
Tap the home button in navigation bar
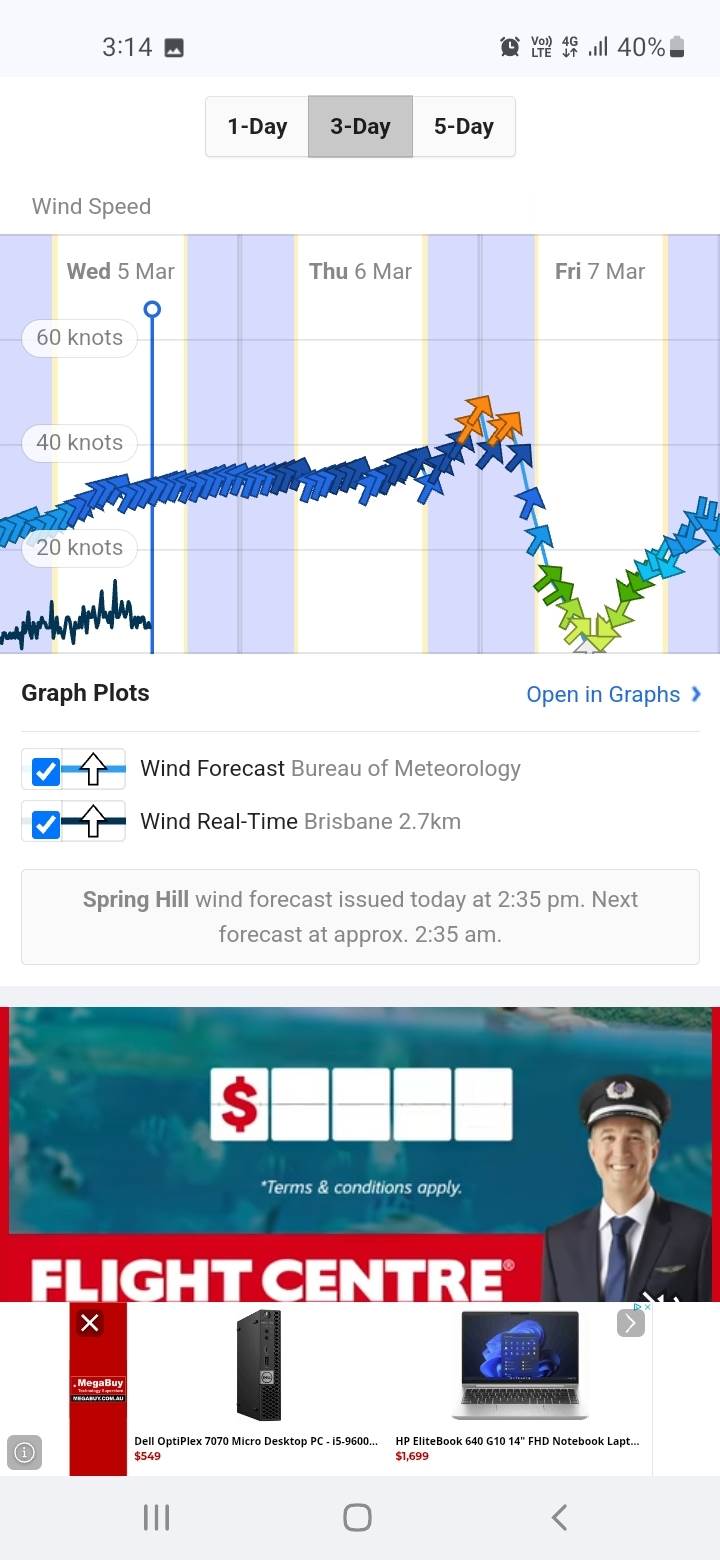(x=356, y=1516)
